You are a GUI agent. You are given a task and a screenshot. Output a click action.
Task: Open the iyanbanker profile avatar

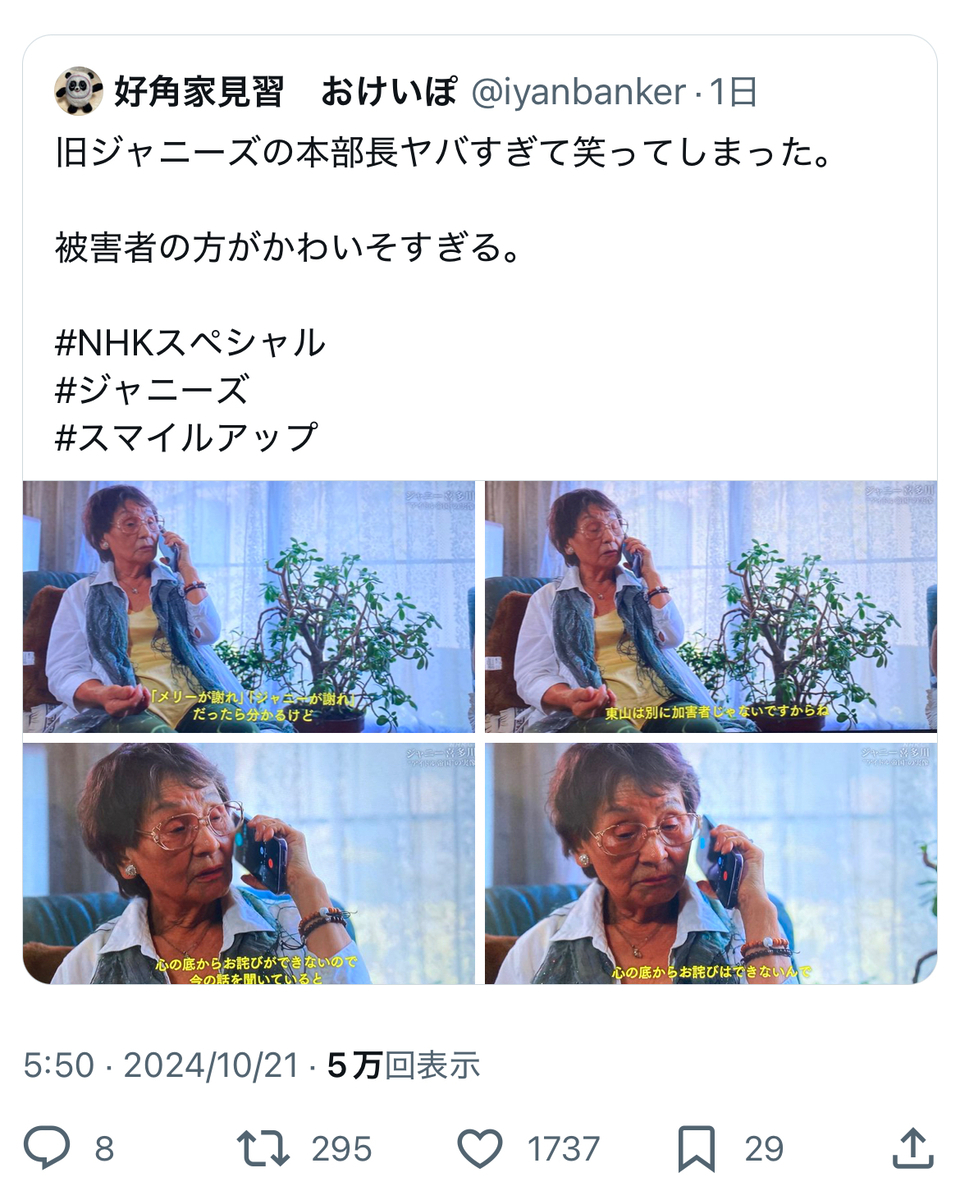tap(78, 92)
